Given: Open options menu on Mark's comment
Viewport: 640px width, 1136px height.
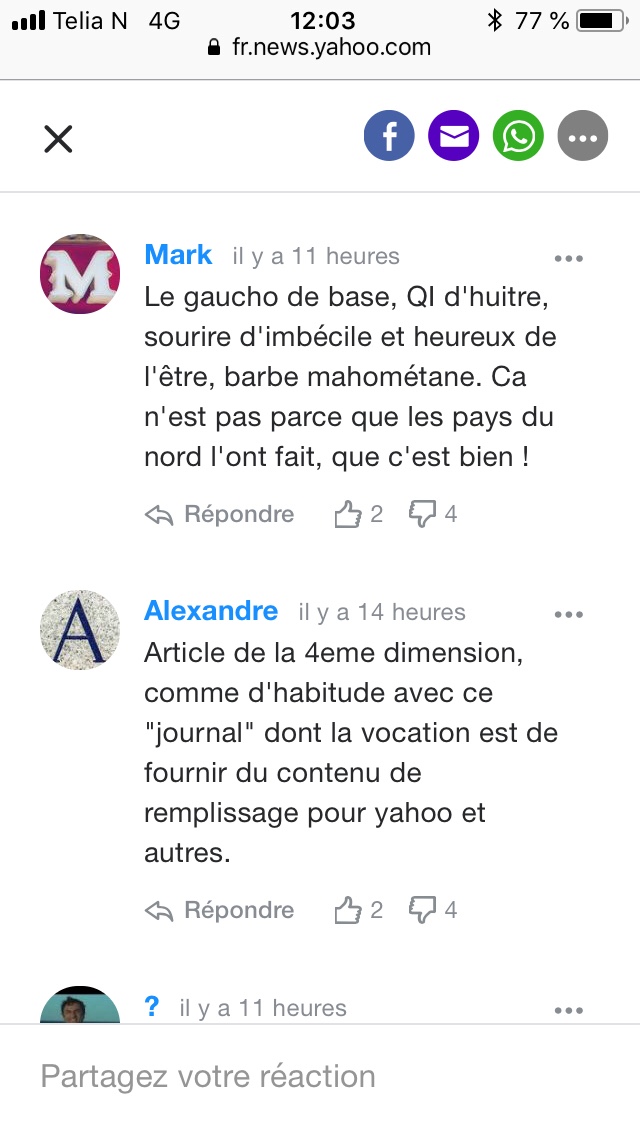Looking at the screenshot, I should (x=568, y=259).
